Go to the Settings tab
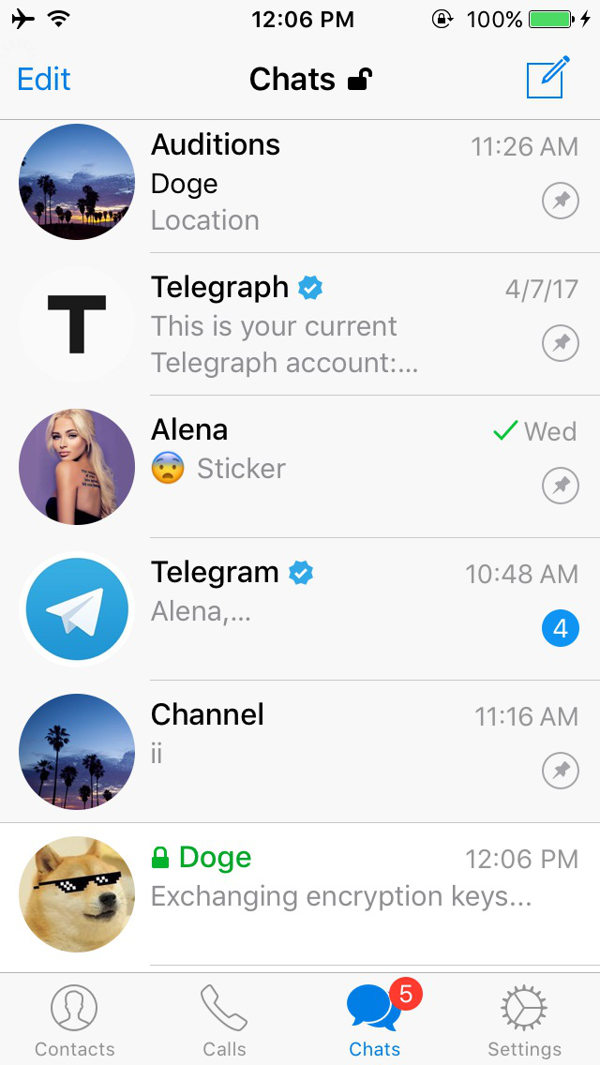600x1065 pixels. tap(524, 1020)
